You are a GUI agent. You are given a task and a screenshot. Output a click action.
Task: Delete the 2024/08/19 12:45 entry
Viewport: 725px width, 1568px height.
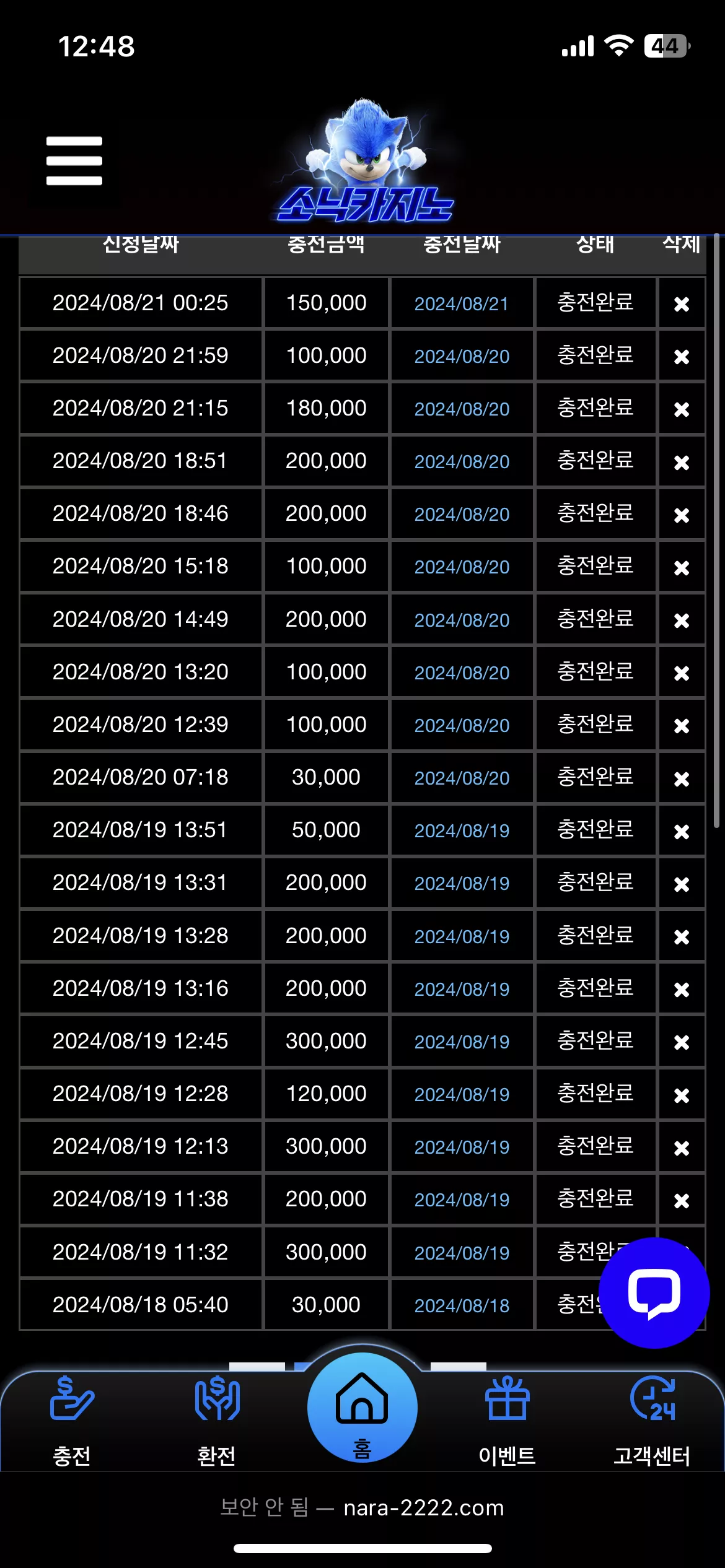682,1043
